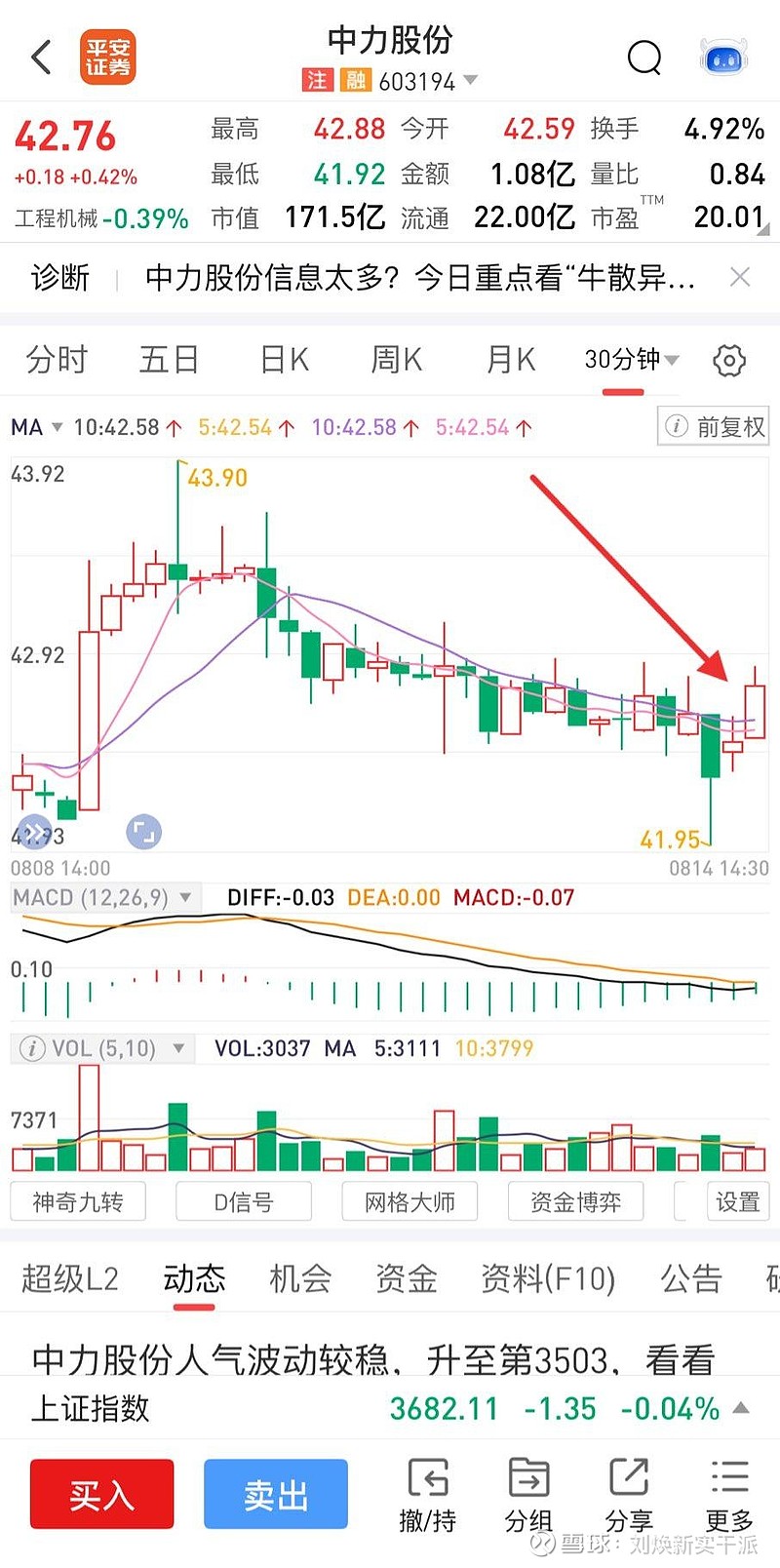Viewport: 780px width, 1568px height.
Task: Select the 月K chart tab
Action: tap(511, 360)
